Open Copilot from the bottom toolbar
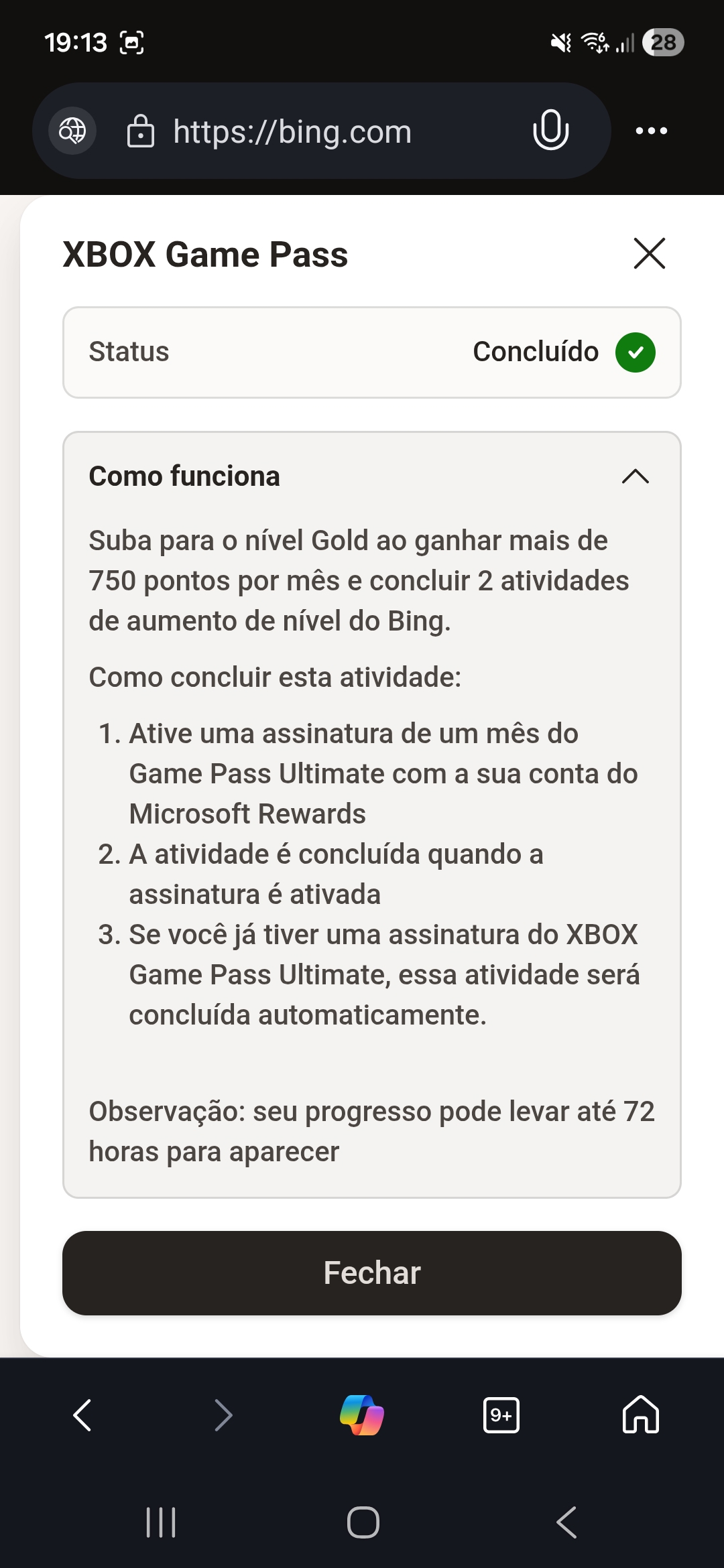The height and width of the screenshot is (1568, 724). tap(362, 1415)
